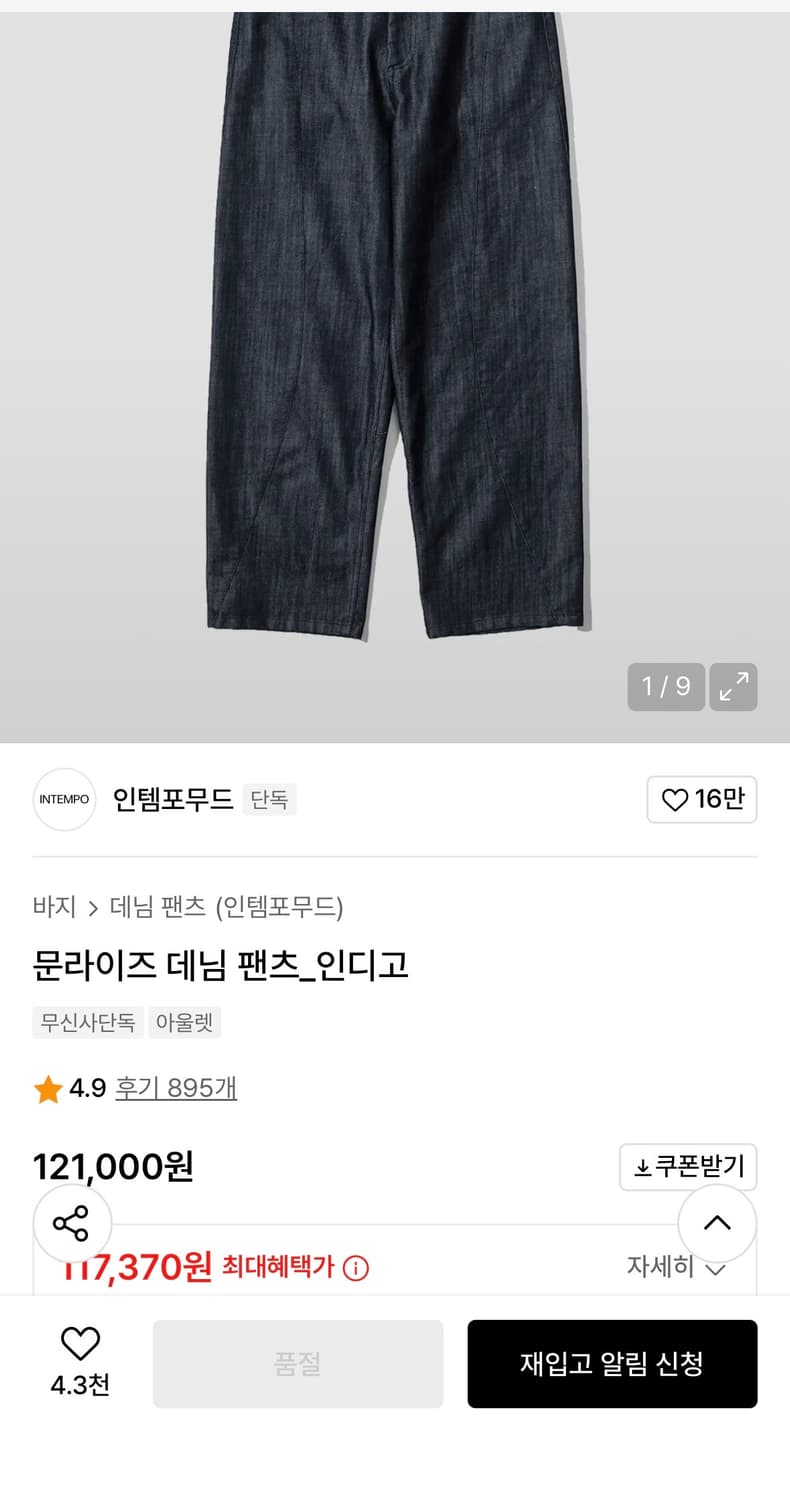Click the INTEMPO brand logo circle
790x1500 pixels.
[63, 800]
